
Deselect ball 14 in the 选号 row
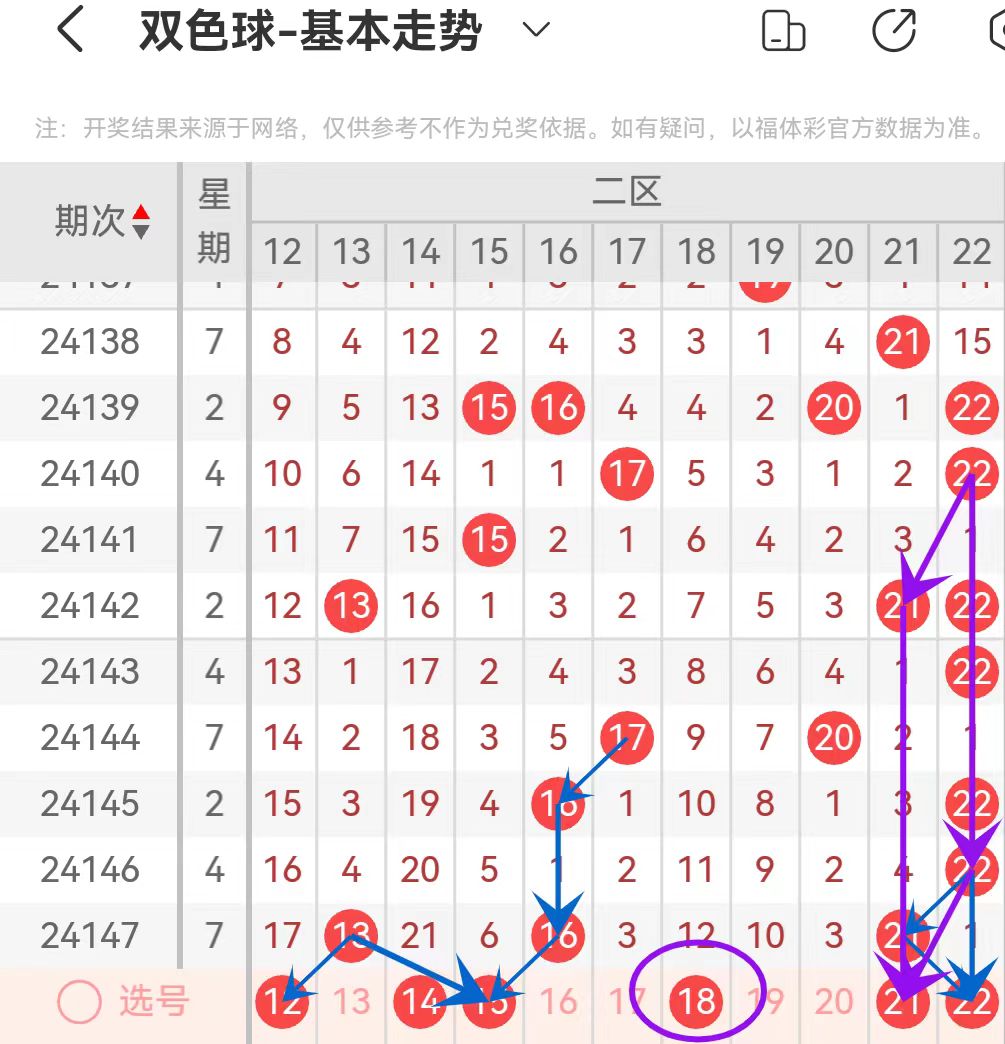pyautogui.click(x=420, y=1001)
